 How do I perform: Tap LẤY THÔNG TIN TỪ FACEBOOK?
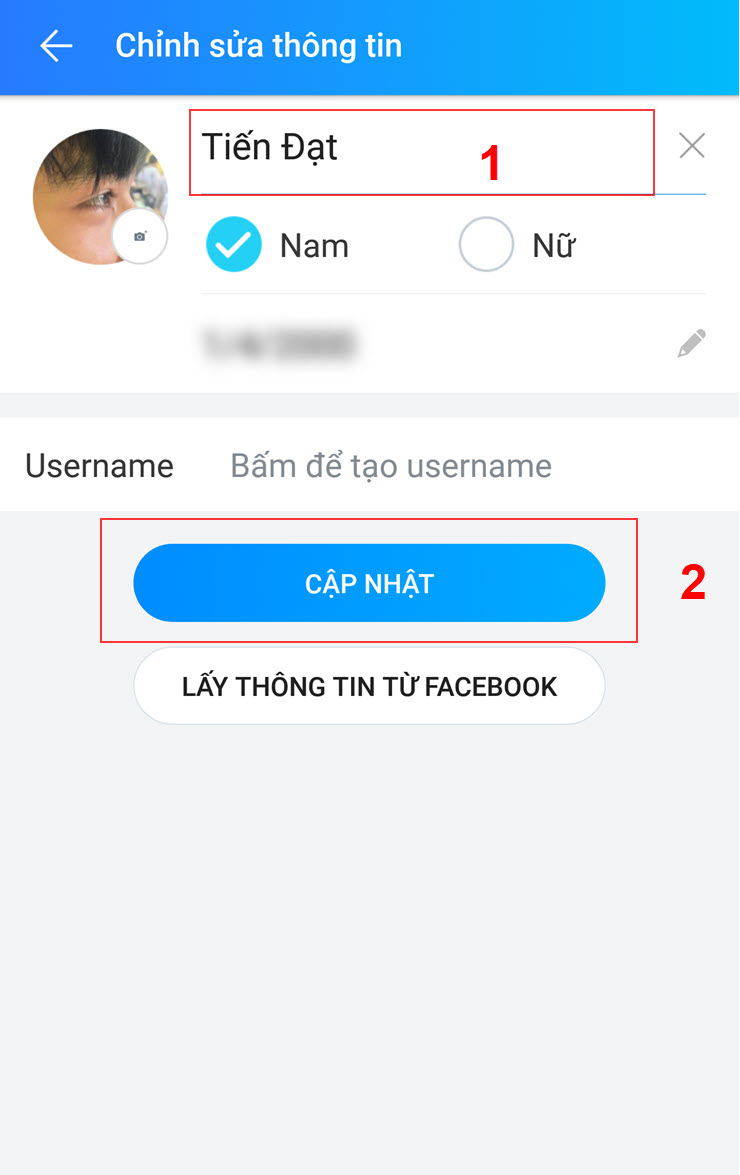click(369, 686)
